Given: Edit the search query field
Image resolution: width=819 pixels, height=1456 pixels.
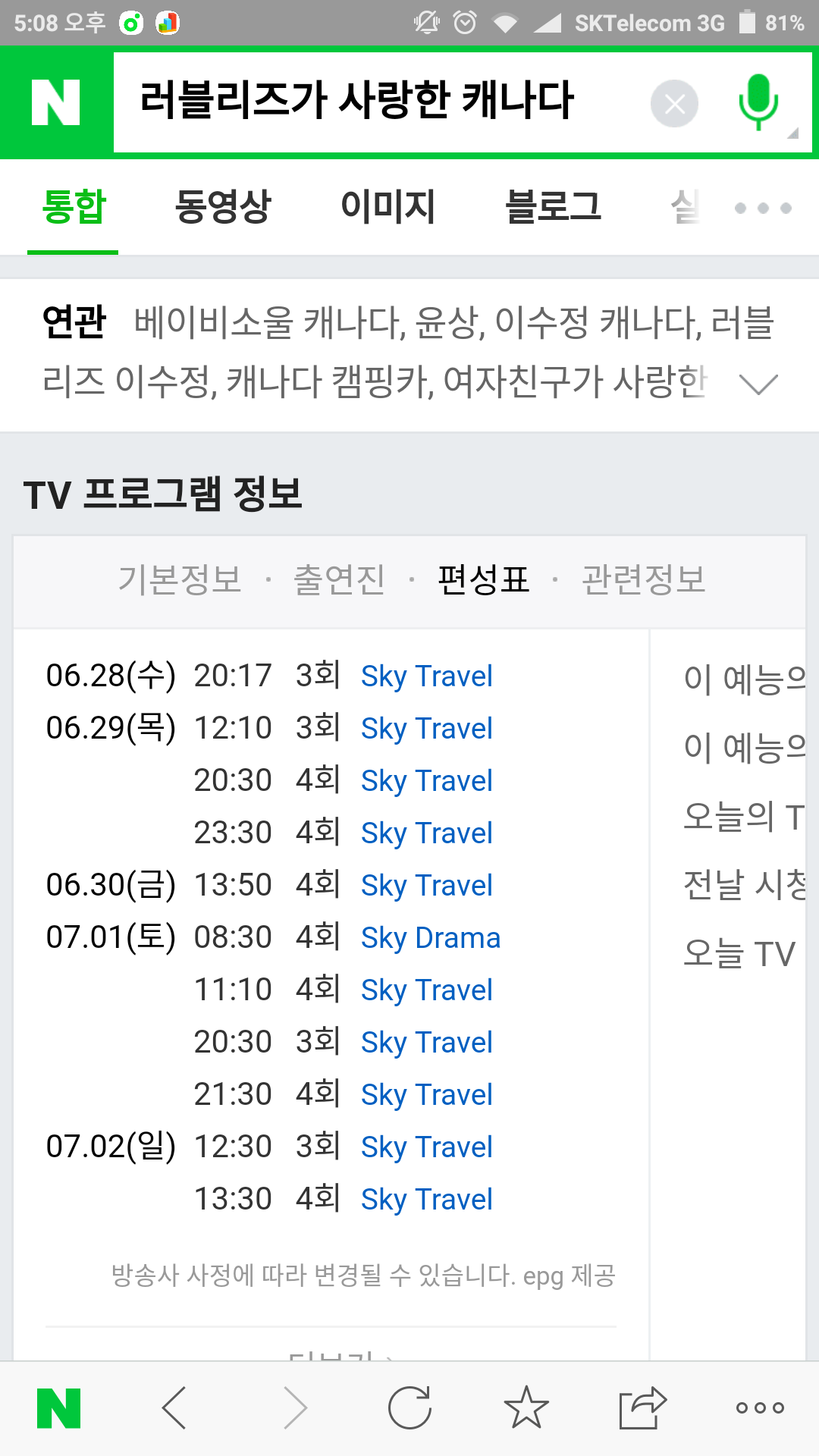Looking at the screenshot, I should coord(379,102).
